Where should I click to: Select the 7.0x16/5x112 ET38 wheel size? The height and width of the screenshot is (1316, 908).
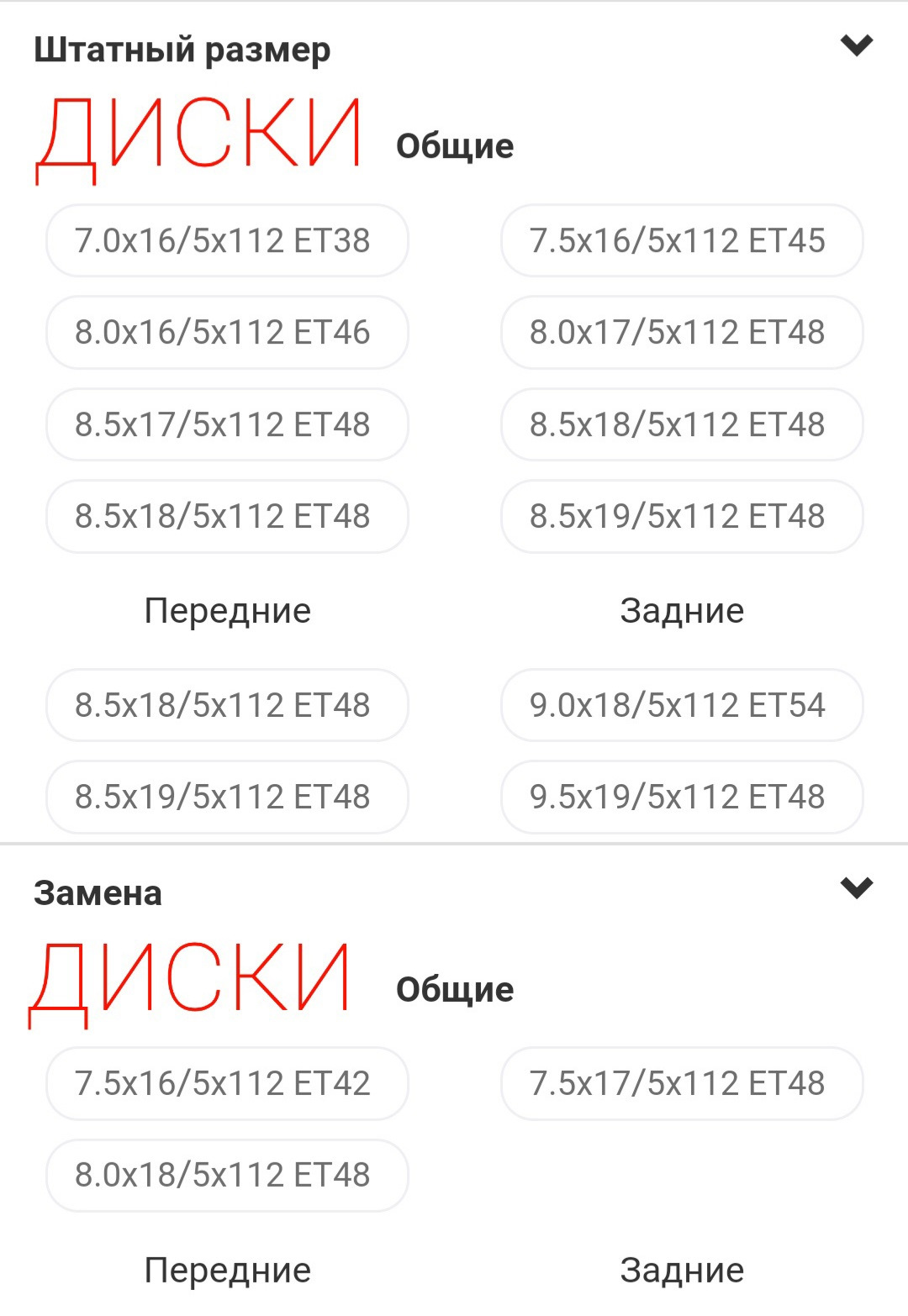(x=227, y=241)
